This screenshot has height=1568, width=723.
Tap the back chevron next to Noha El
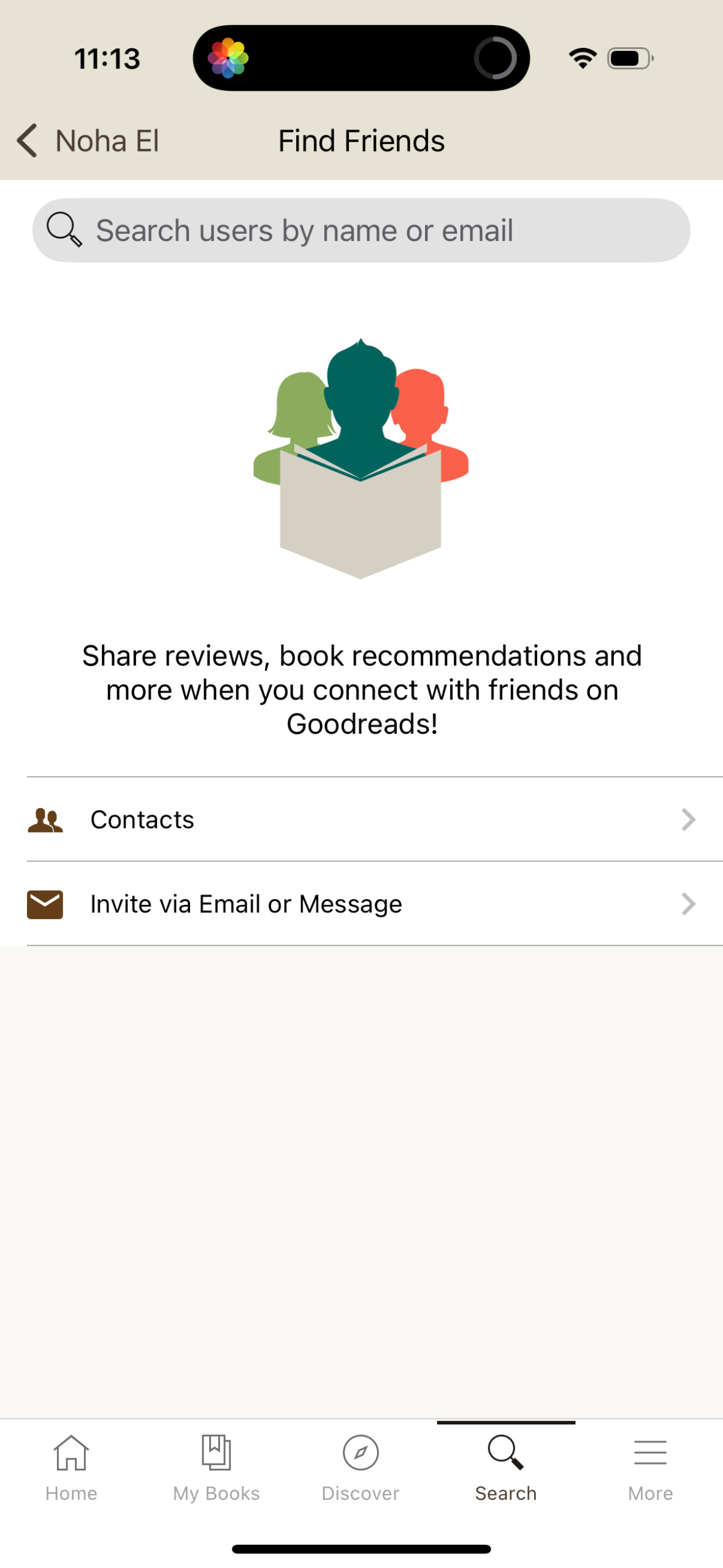(x=26, y=140)
